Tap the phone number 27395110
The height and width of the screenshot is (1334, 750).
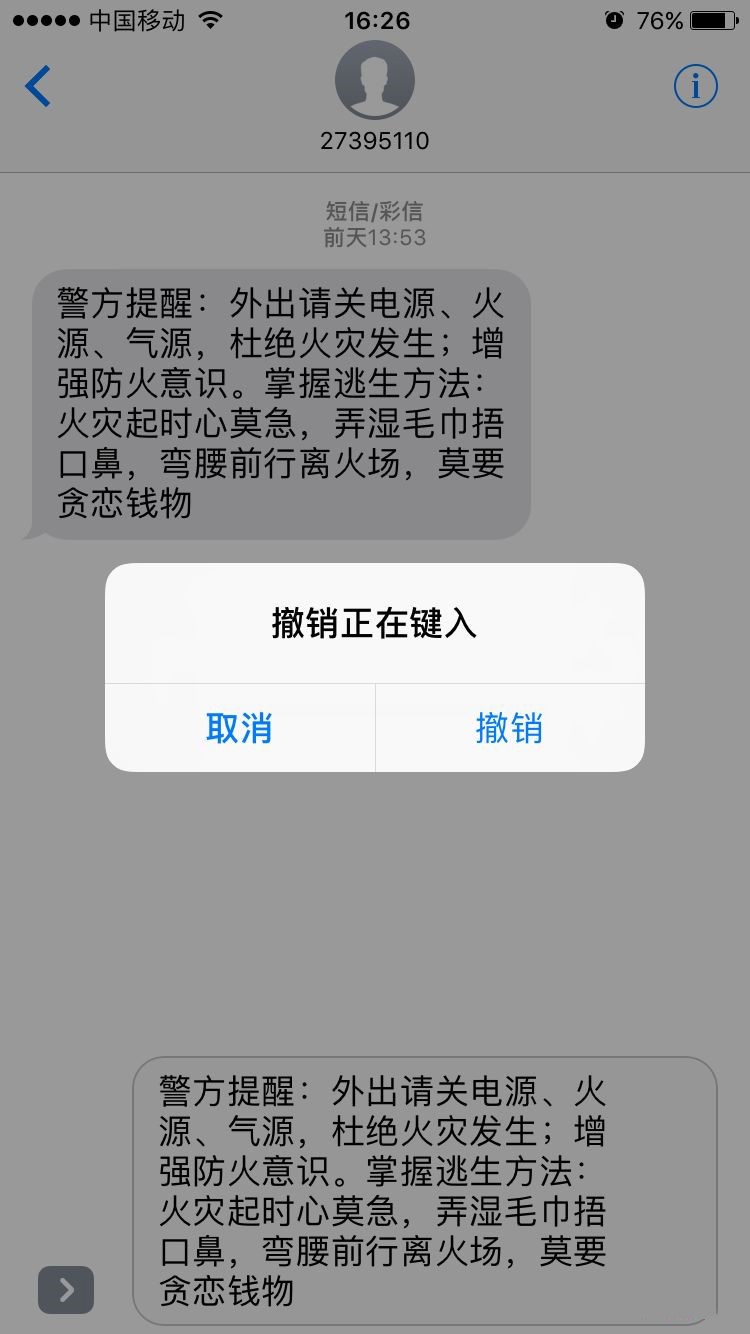click(375, 141)
